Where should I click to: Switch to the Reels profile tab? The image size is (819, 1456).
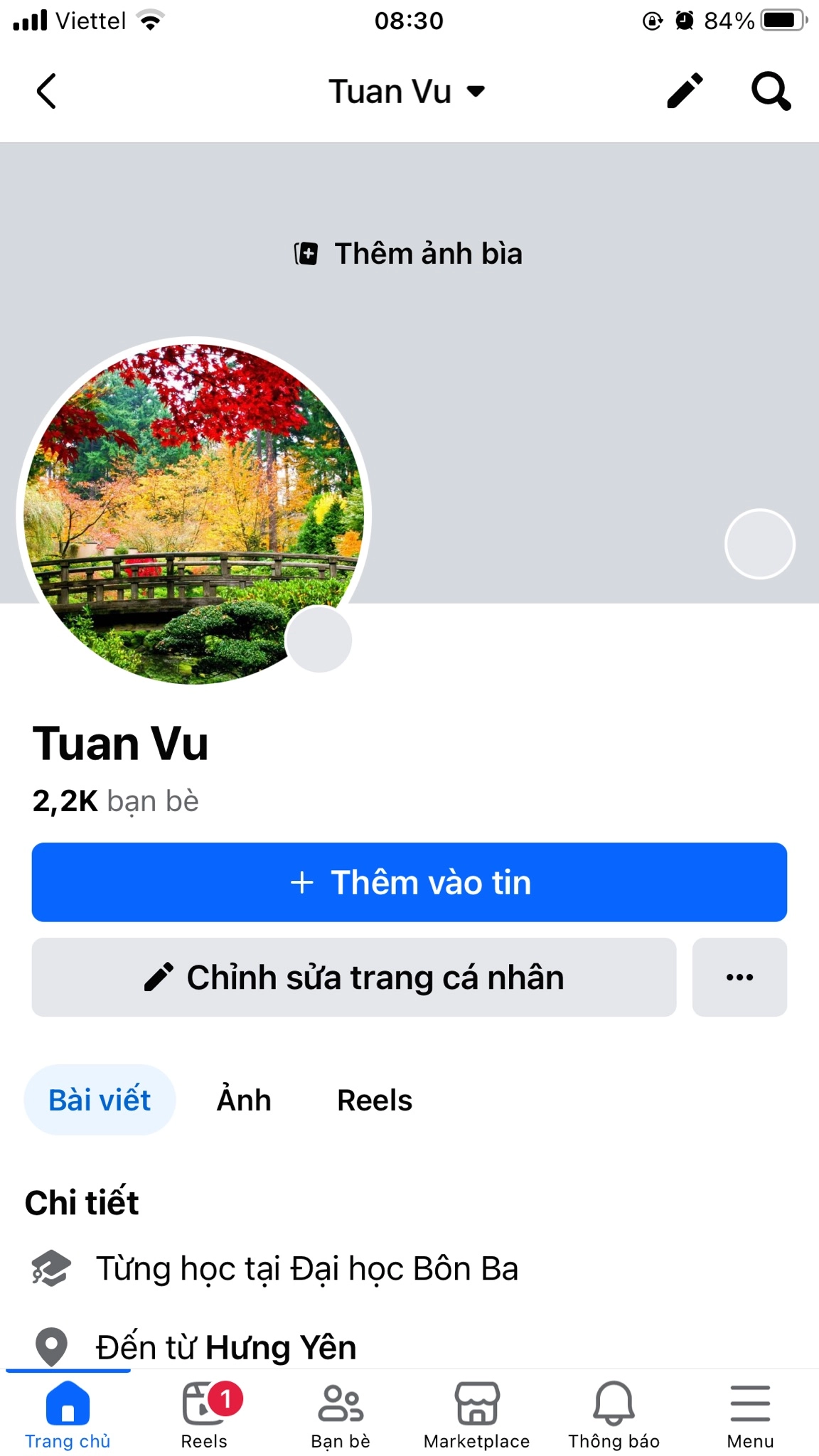tap(375, 1100)
